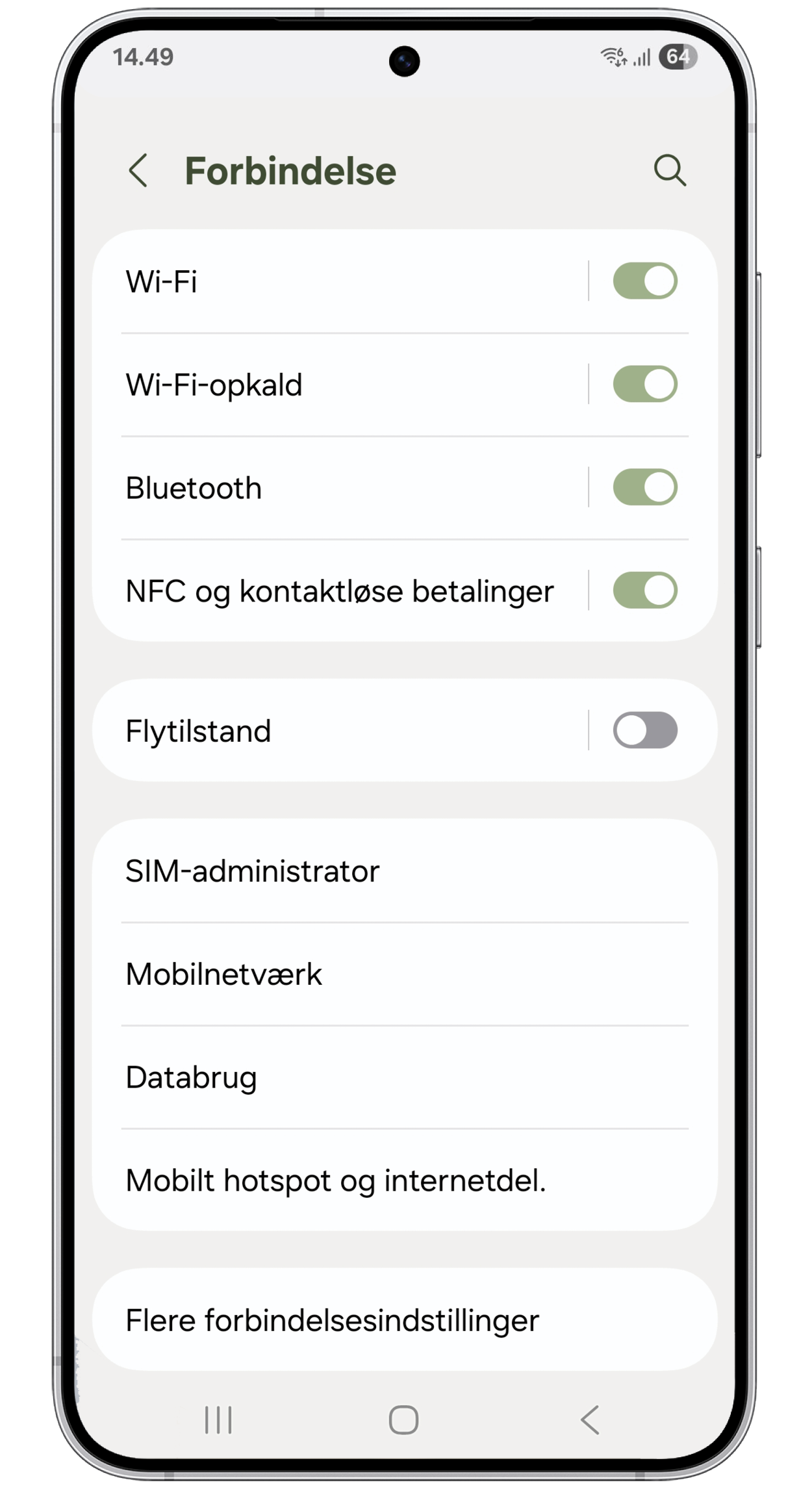Tap the system home button

pyautogui.click(x=403, y=1419)
